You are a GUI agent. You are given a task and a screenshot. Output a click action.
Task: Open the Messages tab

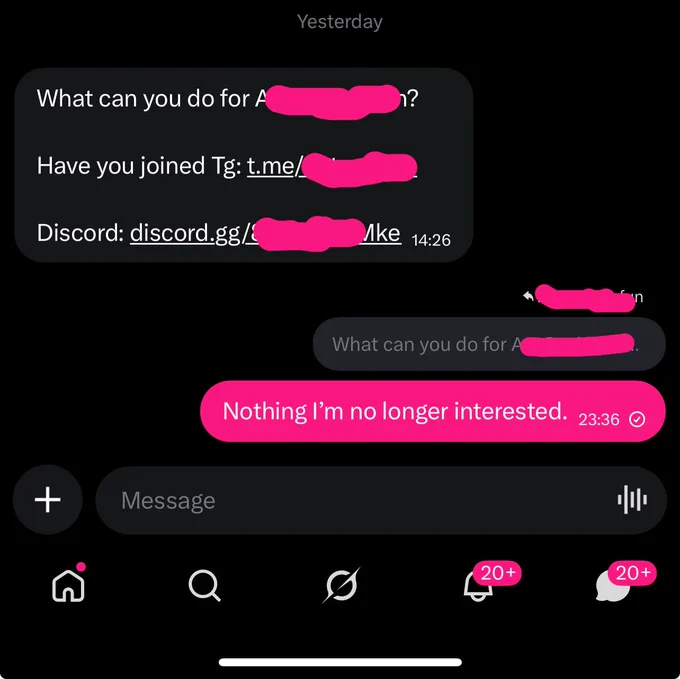coord(613,585)
